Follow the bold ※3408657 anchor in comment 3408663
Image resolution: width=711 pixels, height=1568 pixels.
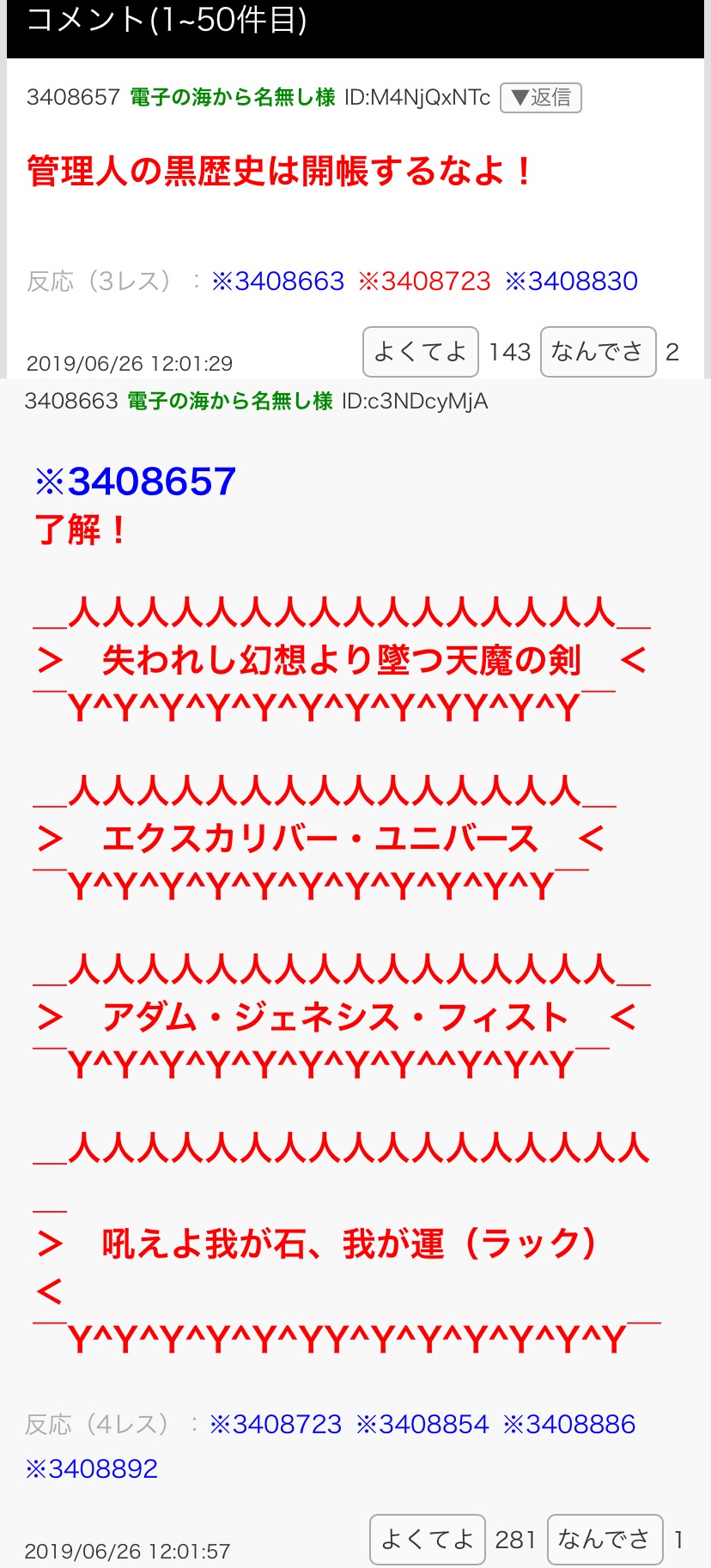click(x=135, y=481)
